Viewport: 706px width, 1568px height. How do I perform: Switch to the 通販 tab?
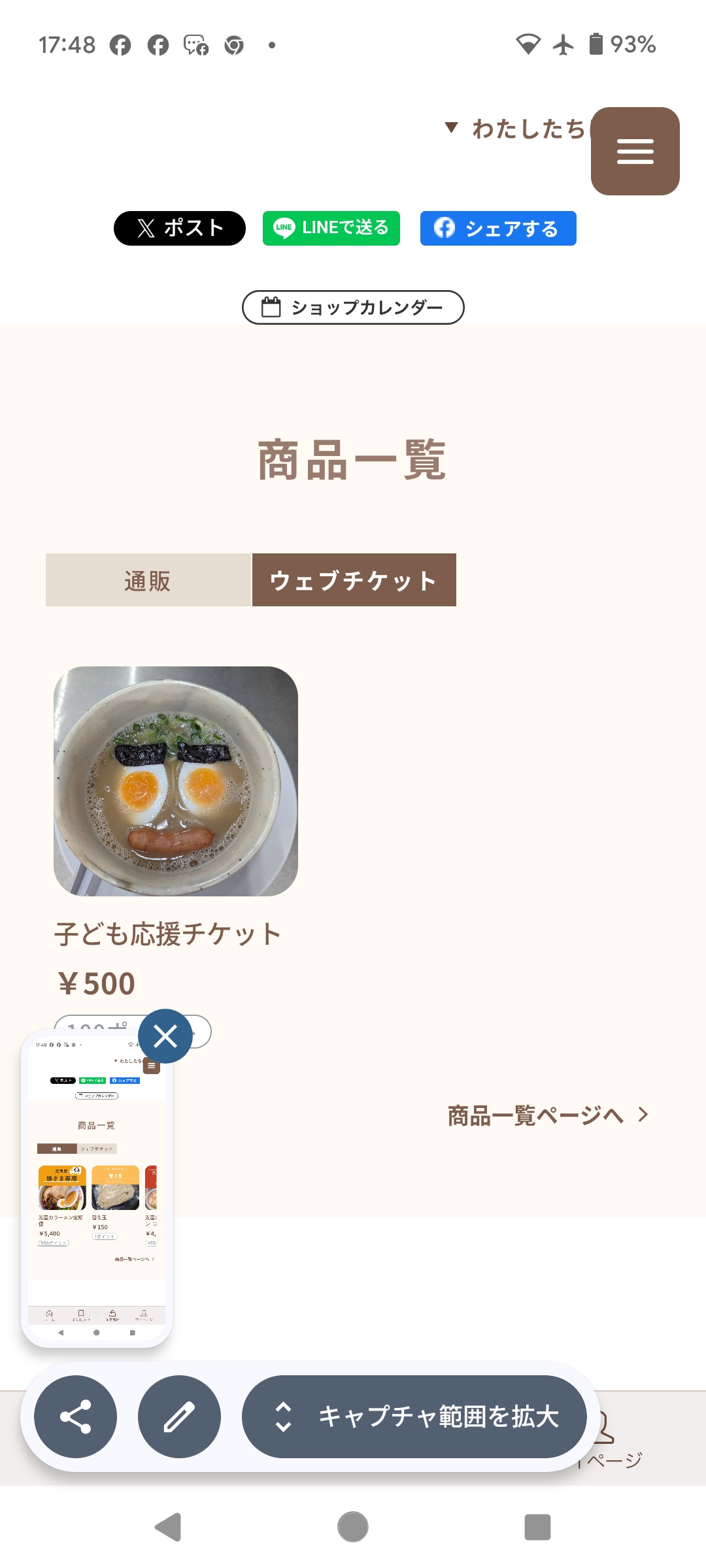coord(148,580)
